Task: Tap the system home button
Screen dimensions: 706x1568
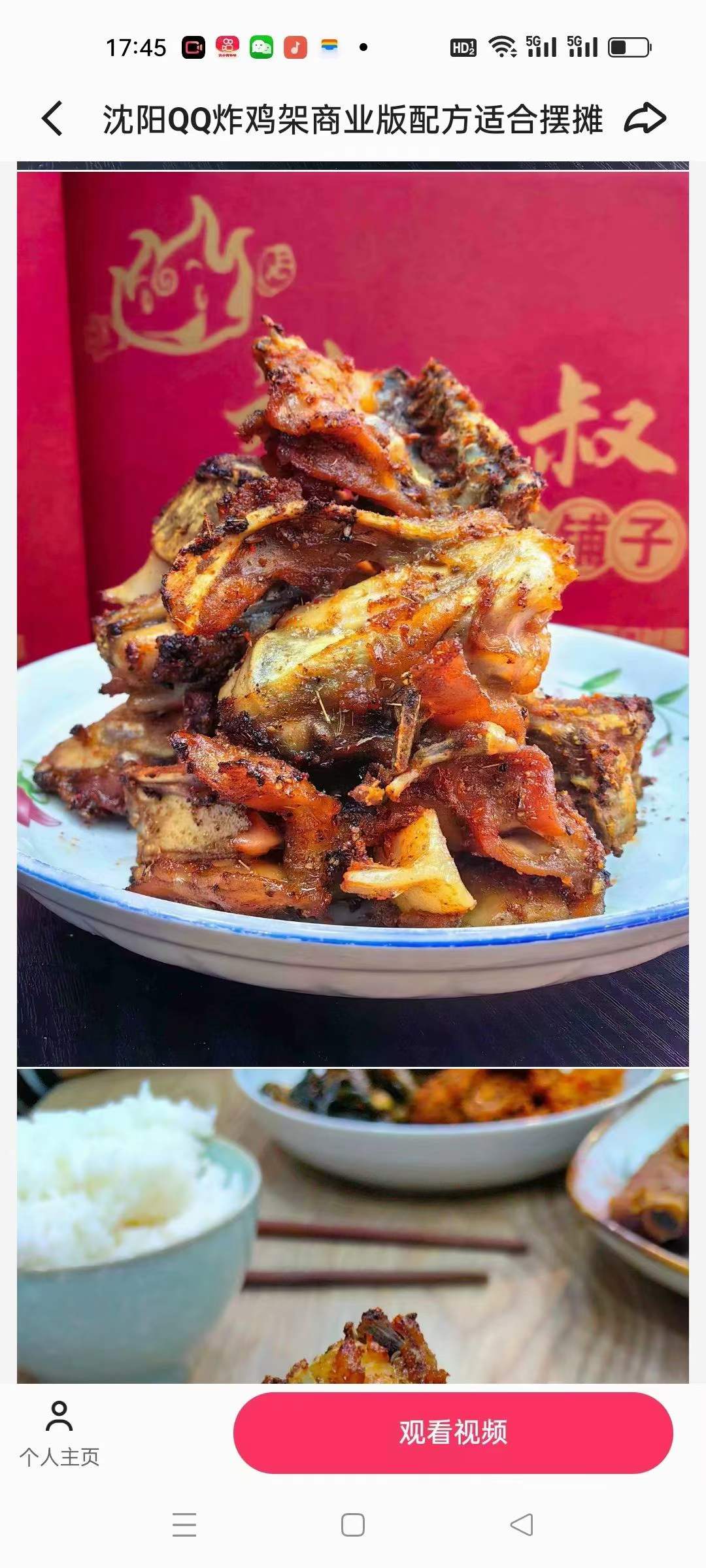Action: [x=353, y=1525]
